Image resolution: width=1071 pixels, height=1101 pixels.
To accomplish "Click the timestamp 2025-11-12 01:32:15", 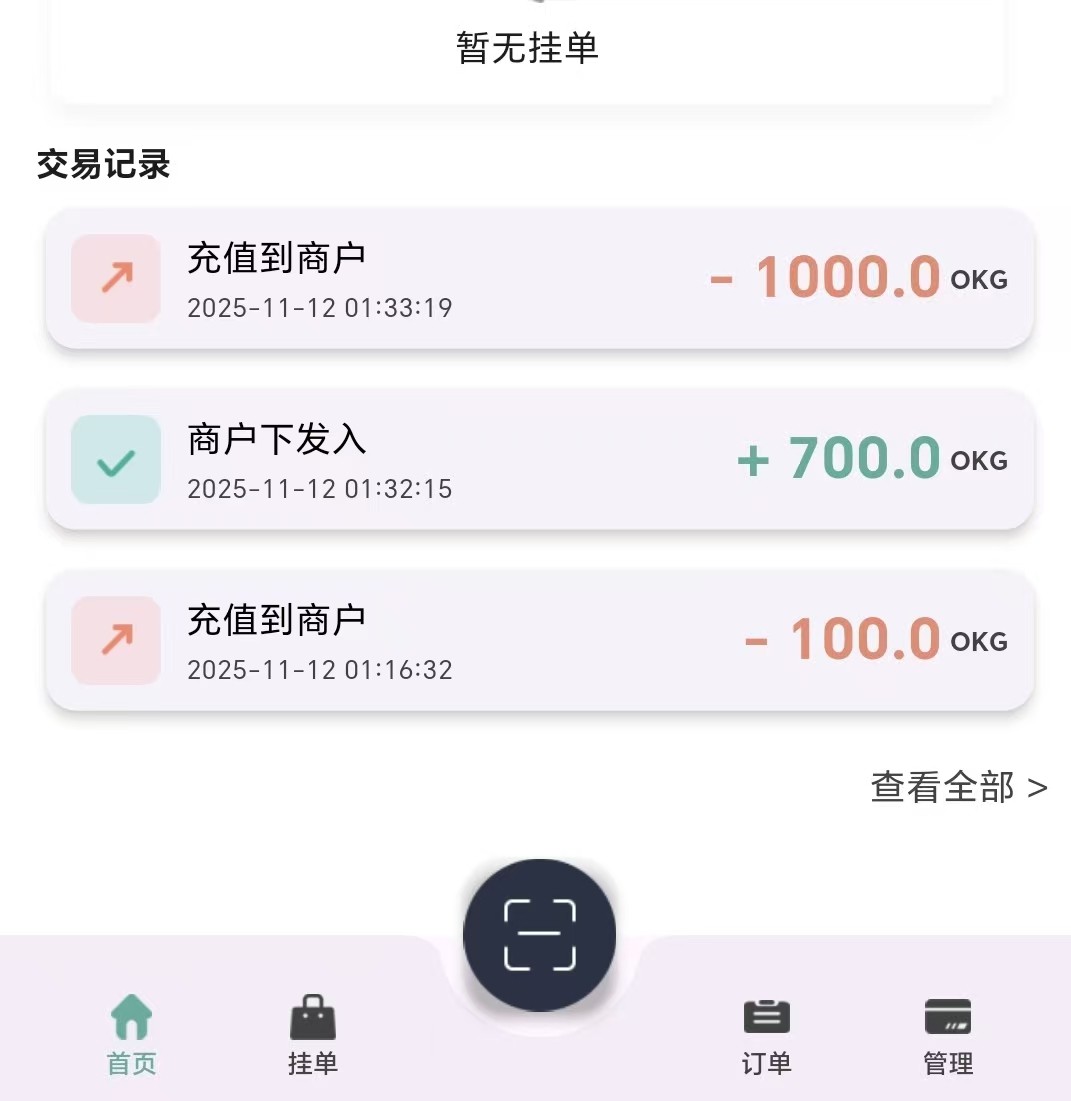I will [320, 489].
